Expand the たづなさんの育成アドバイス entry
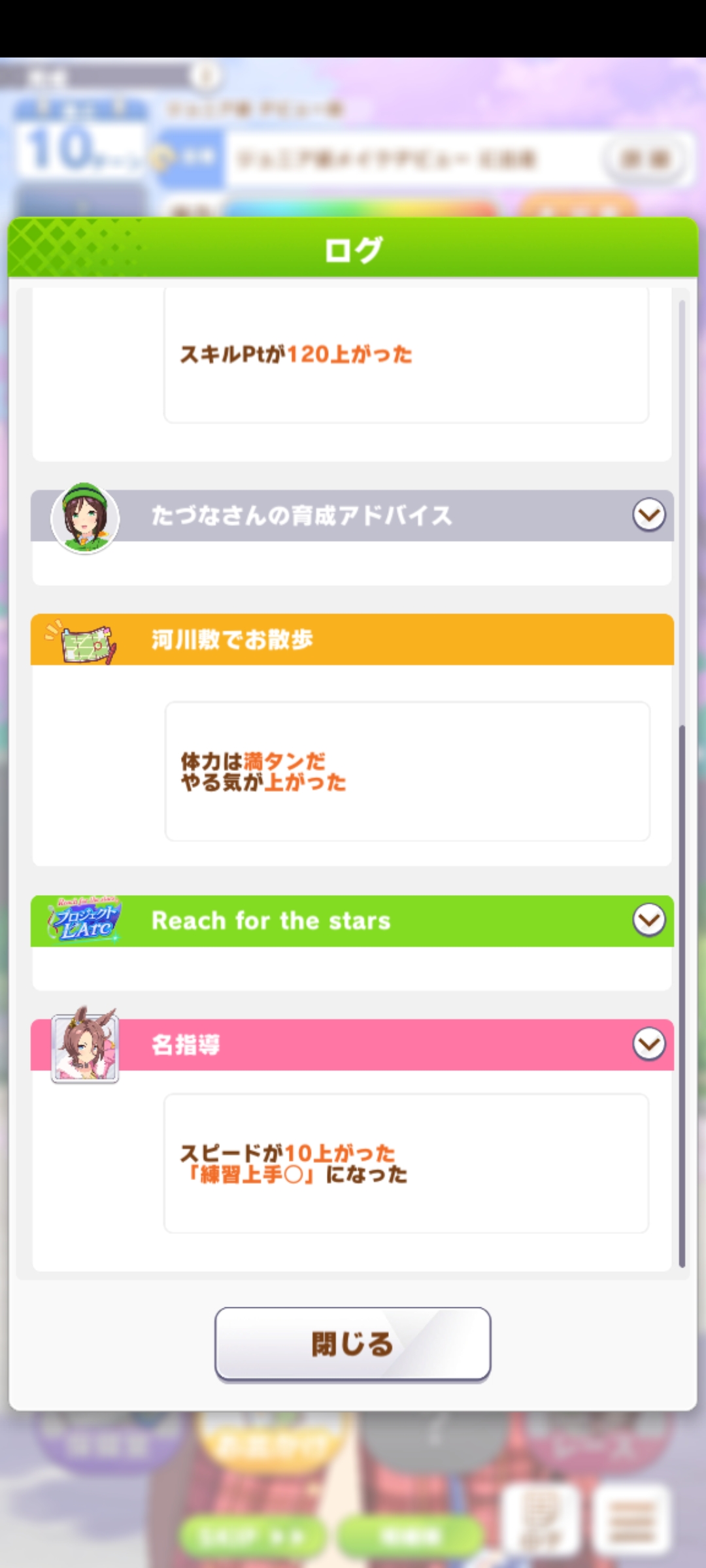This screenshot has width=706, height=1568. click(648, 515)
